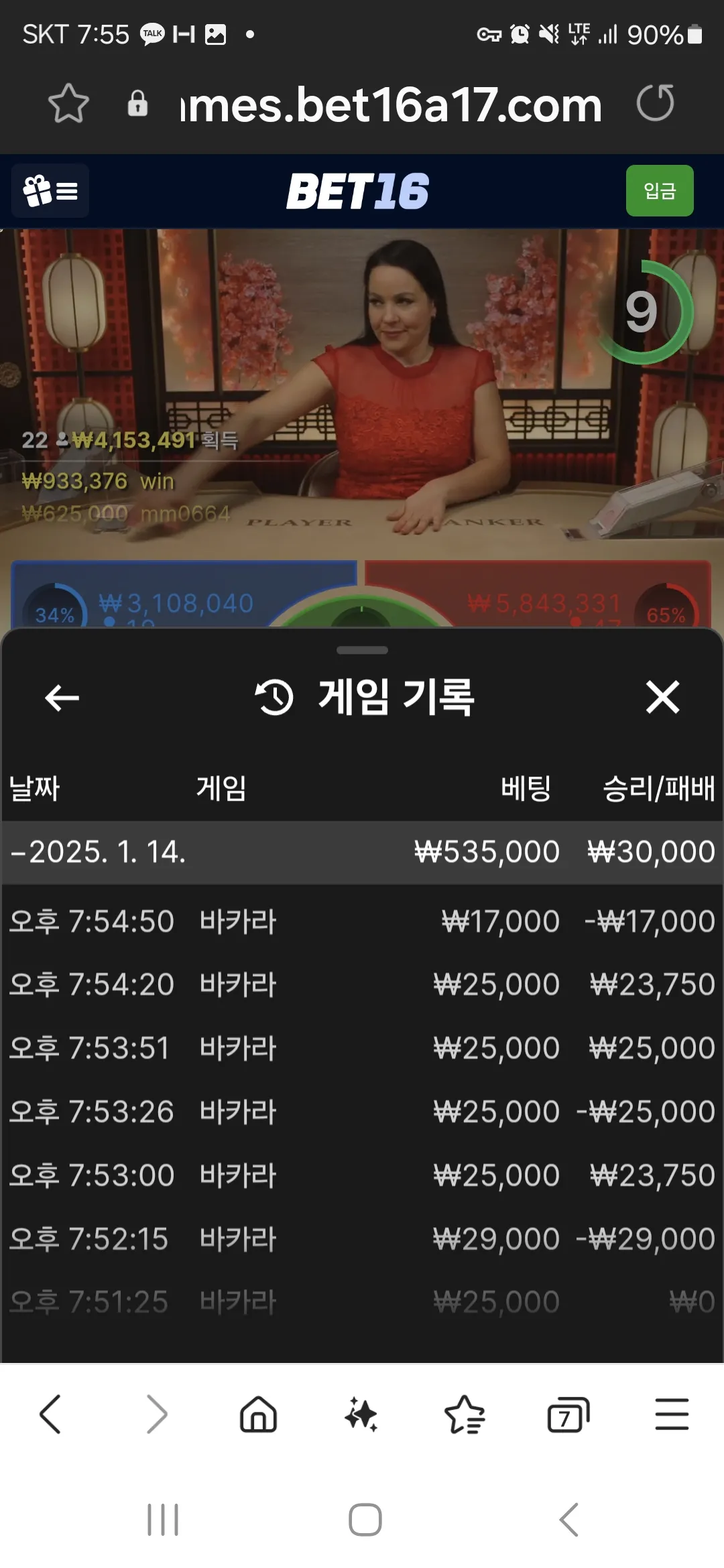Tap the green 입금 deposit button
The width and height of the screenshot is (724, 1568).
click(660, 191)
